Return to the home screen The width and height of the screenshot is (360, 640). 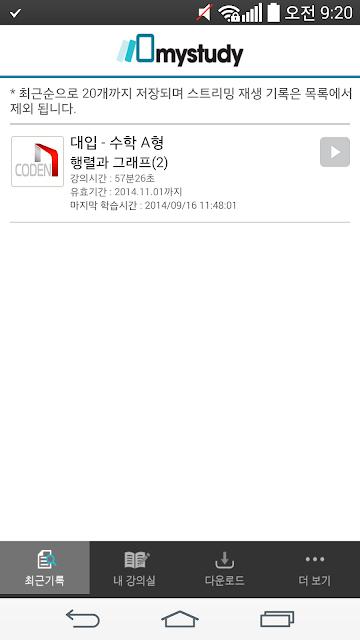(x=180, y=619)
